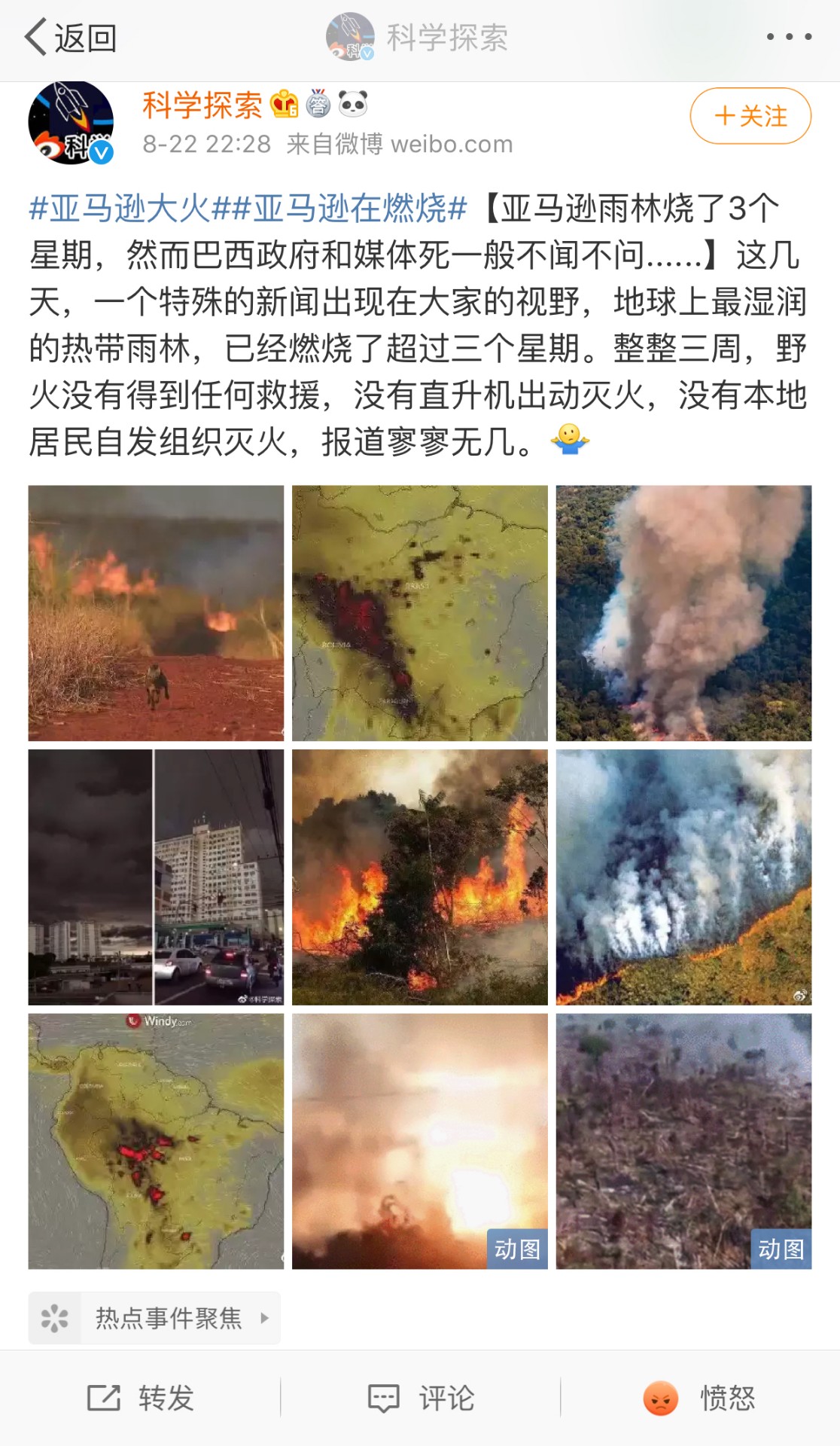The height and width of the screenshot is (1446, 840).
Task: Play the bright glowing fire 动图
Action: click(419, 1140)
